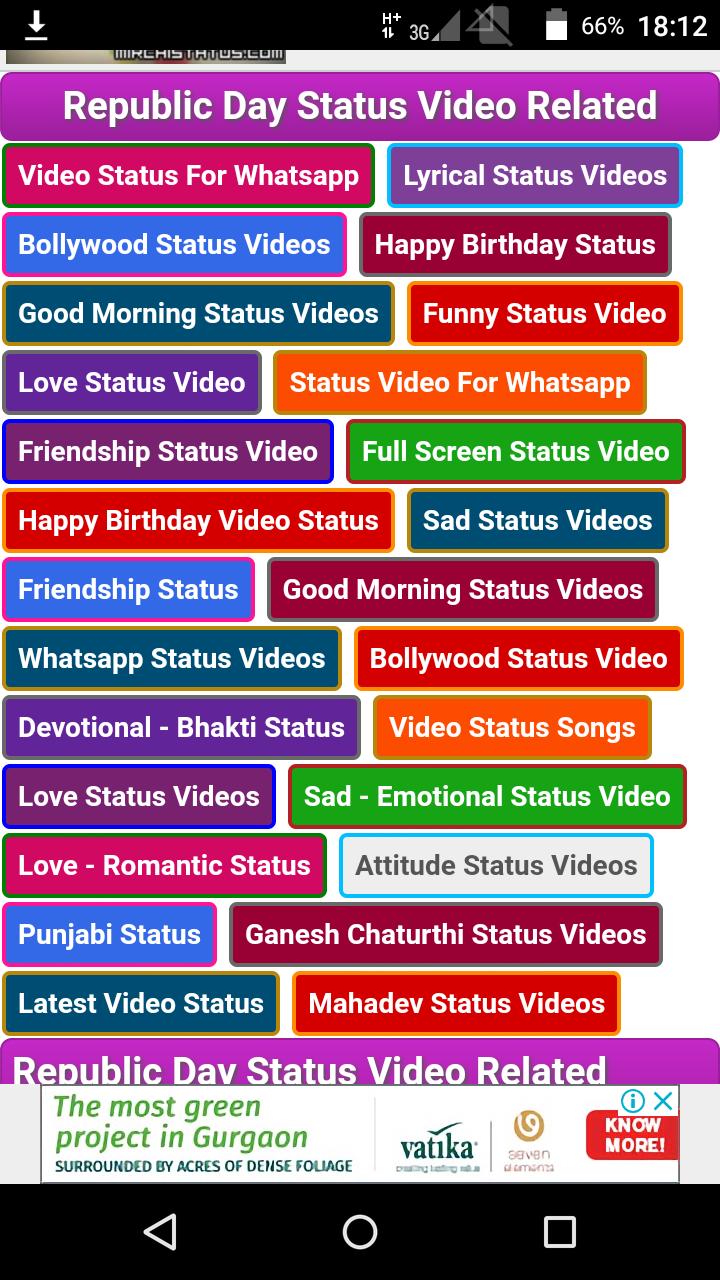This screenshot has width=720, height=1280.
Task: Open Full Screen Status Video category
Action: (x=515, y=452)
